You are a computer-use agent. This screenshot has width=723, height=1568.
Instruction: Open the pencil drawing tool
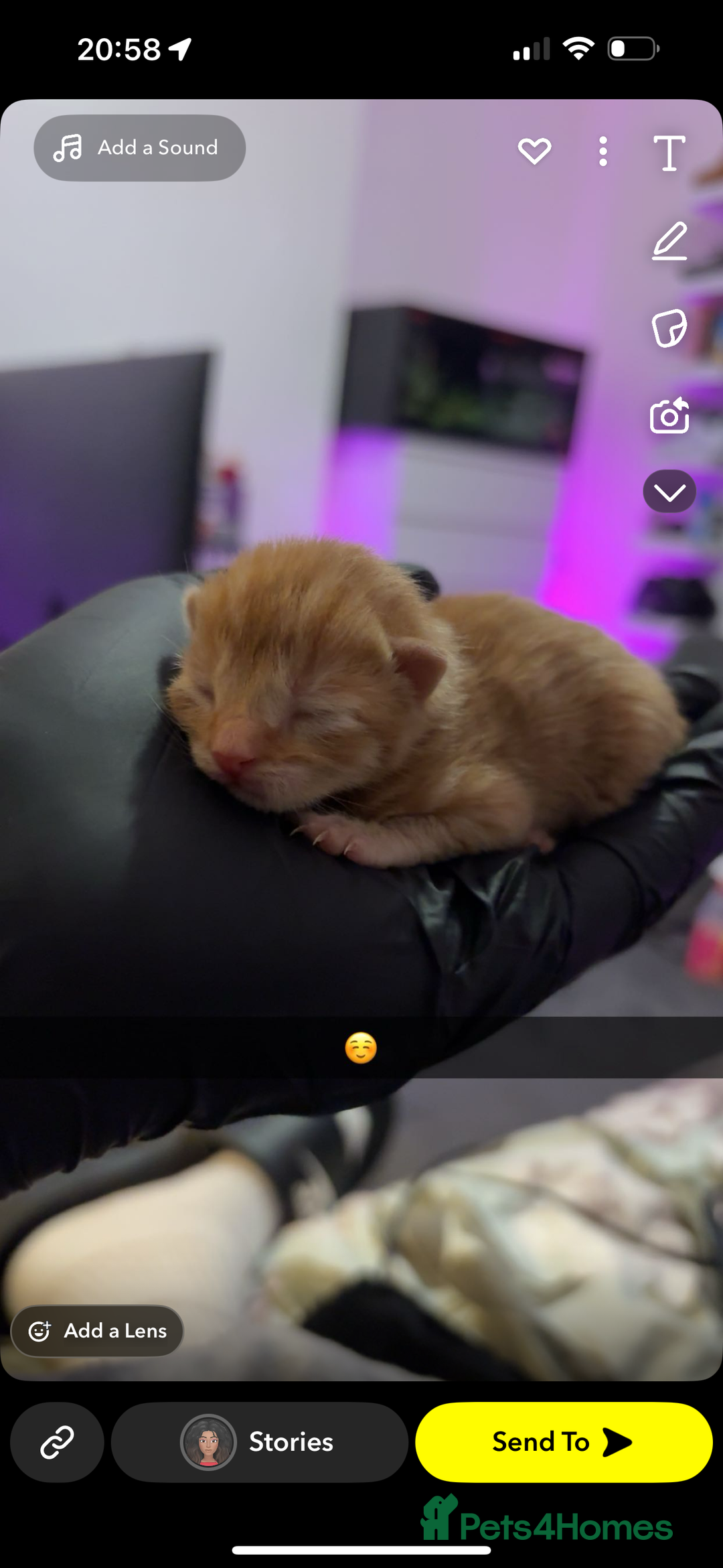tap(669, 241)
